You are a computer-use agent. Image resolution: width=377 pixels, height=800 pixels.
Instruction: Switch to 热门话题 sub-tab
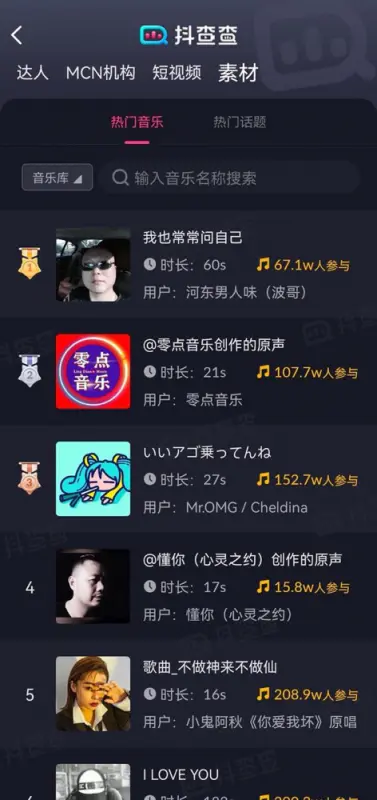pos(240,122)
